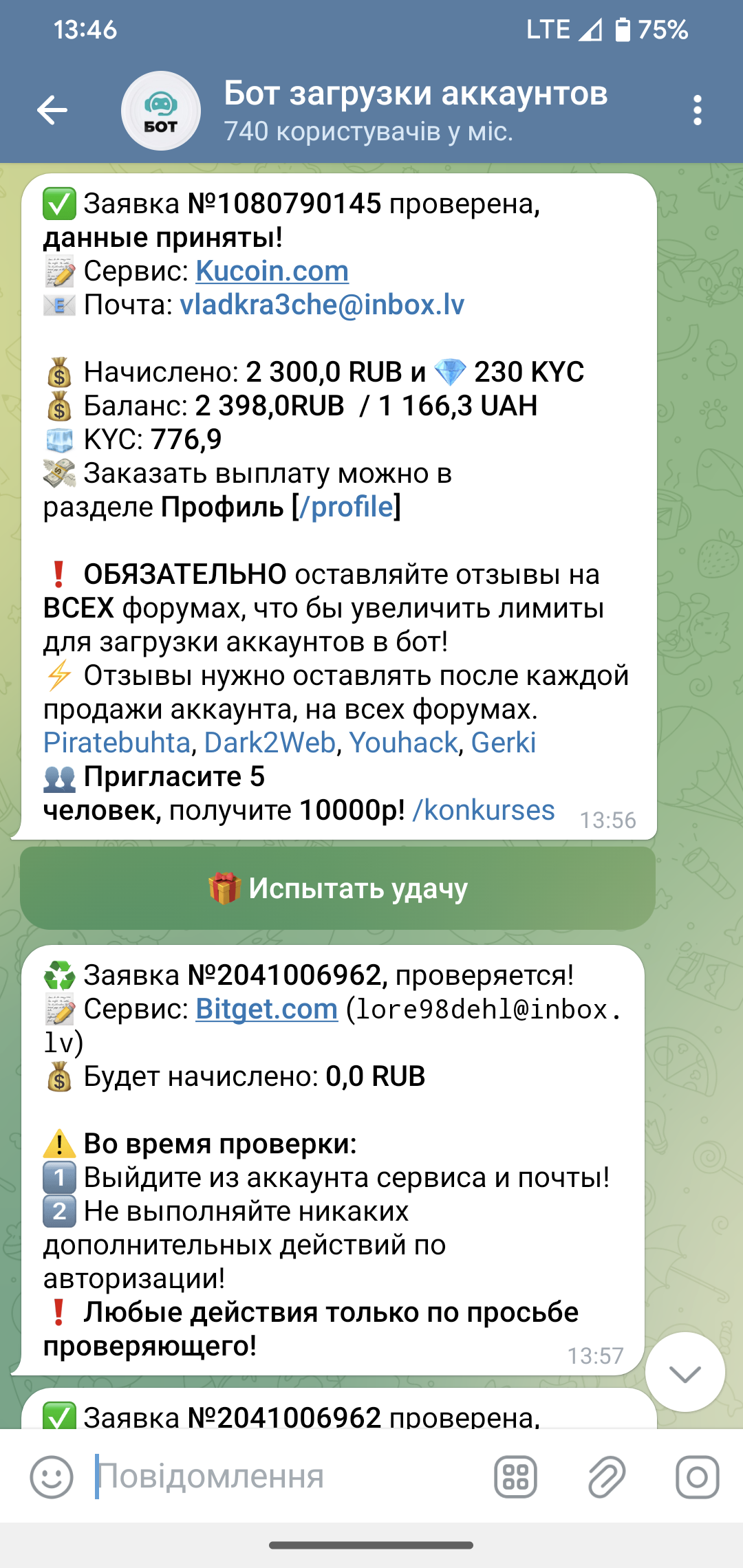This screenshot has height=1568, width=743.
Task: Open the Youhack forum link
Action: [403, 743]
